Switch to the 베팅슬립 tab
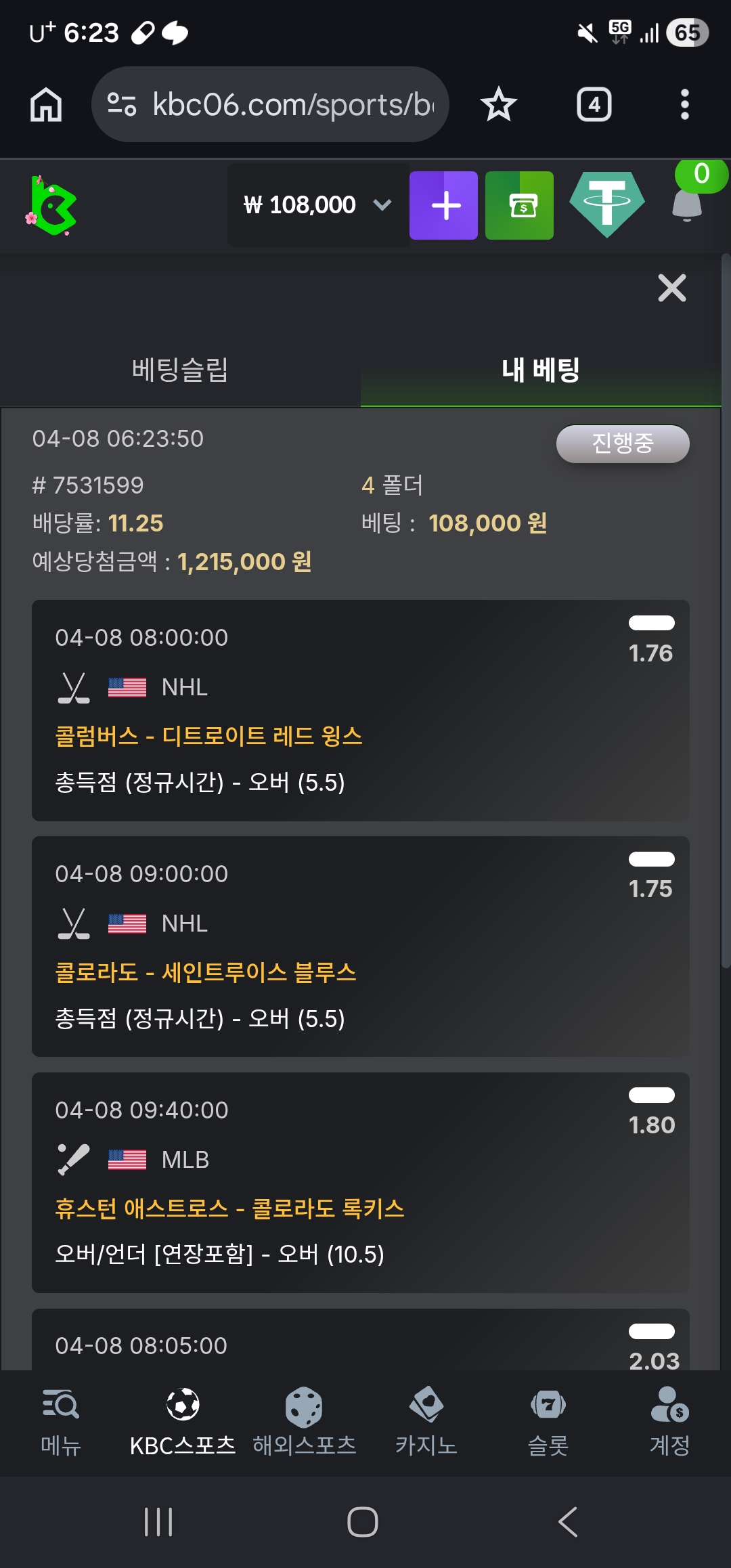The image size is (731, 1568). point(180,370)
